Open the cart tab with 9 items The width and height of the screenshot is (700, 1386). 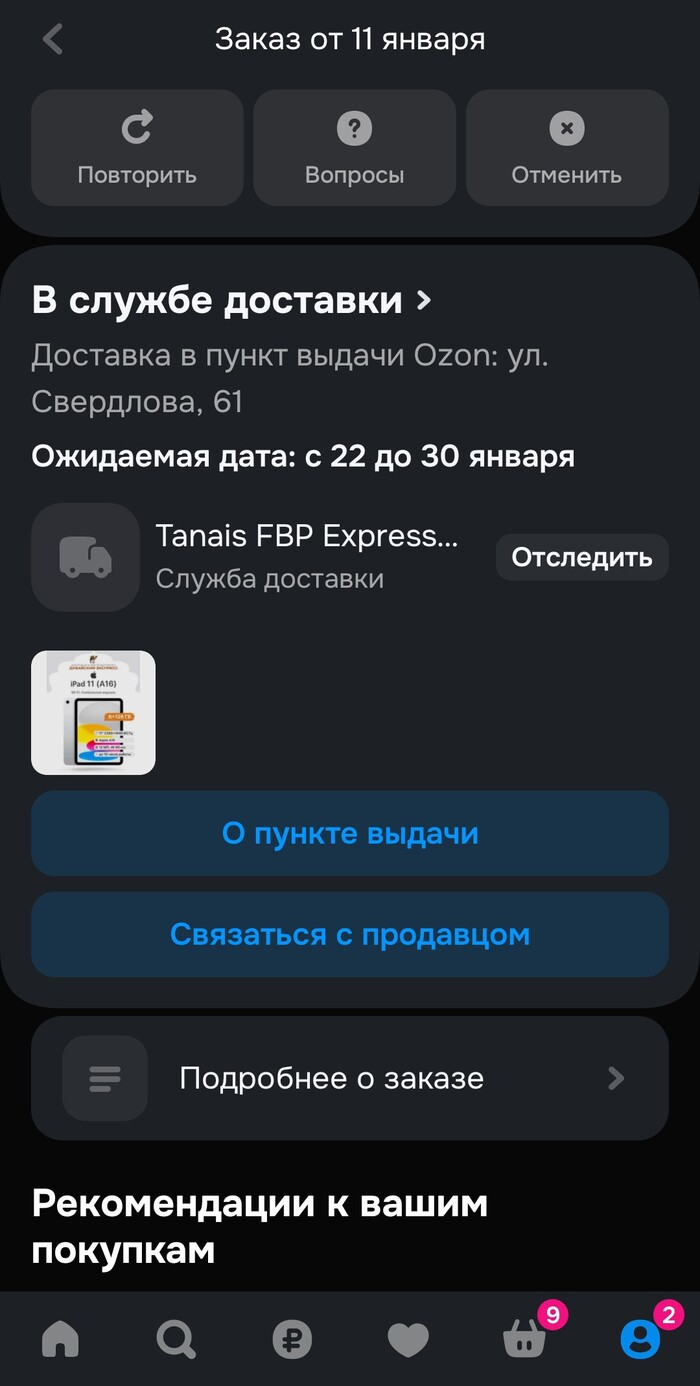pos(526,1338)
